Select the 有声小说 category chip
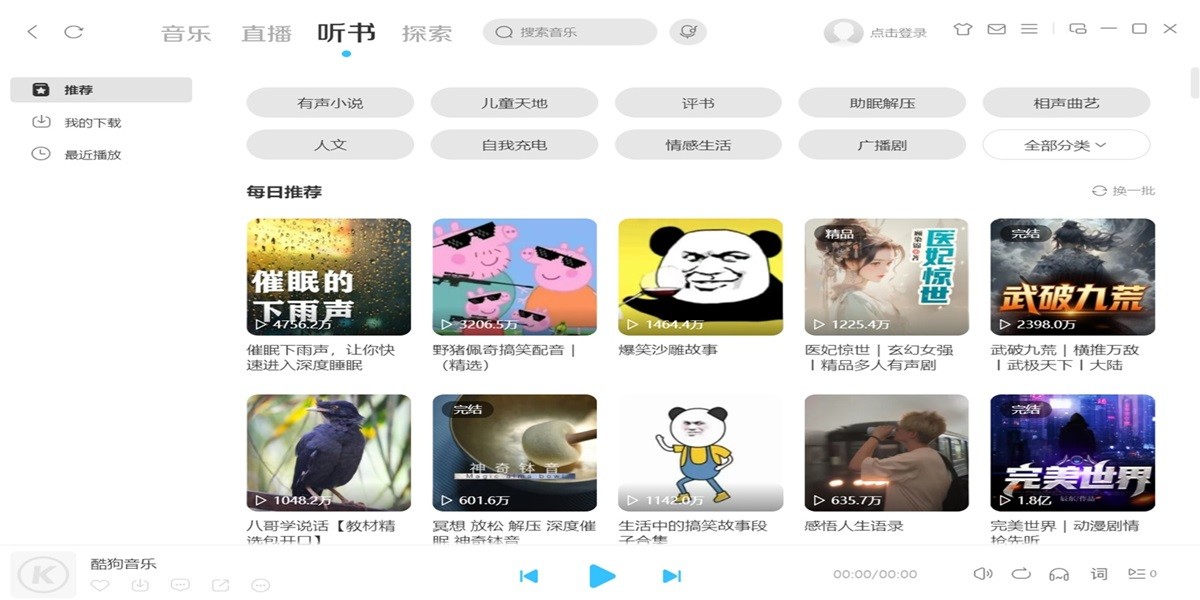Screen dimensions: 1200x600 coord(330,103)
